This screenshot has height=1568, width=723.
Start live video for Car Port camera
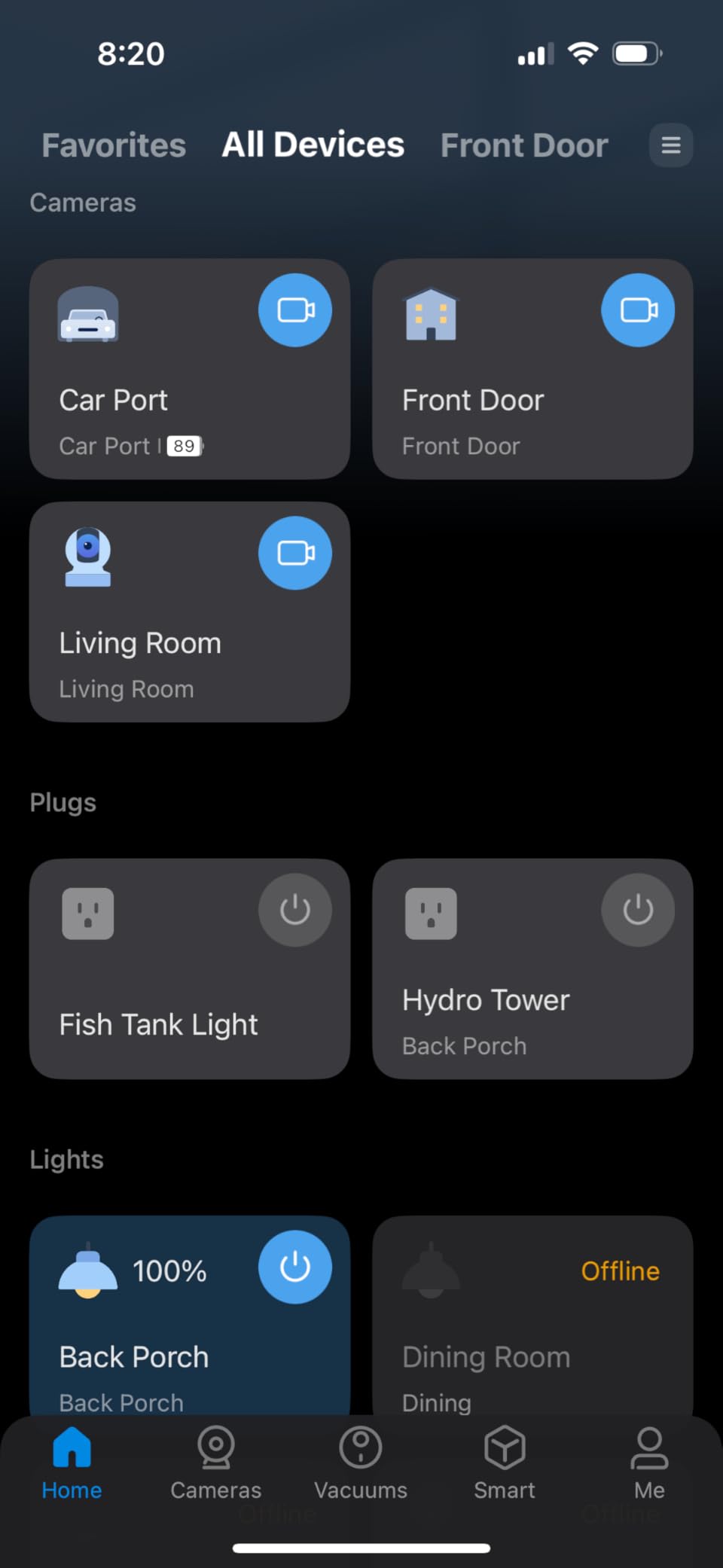pyautogui.click(x=295, y=310)
